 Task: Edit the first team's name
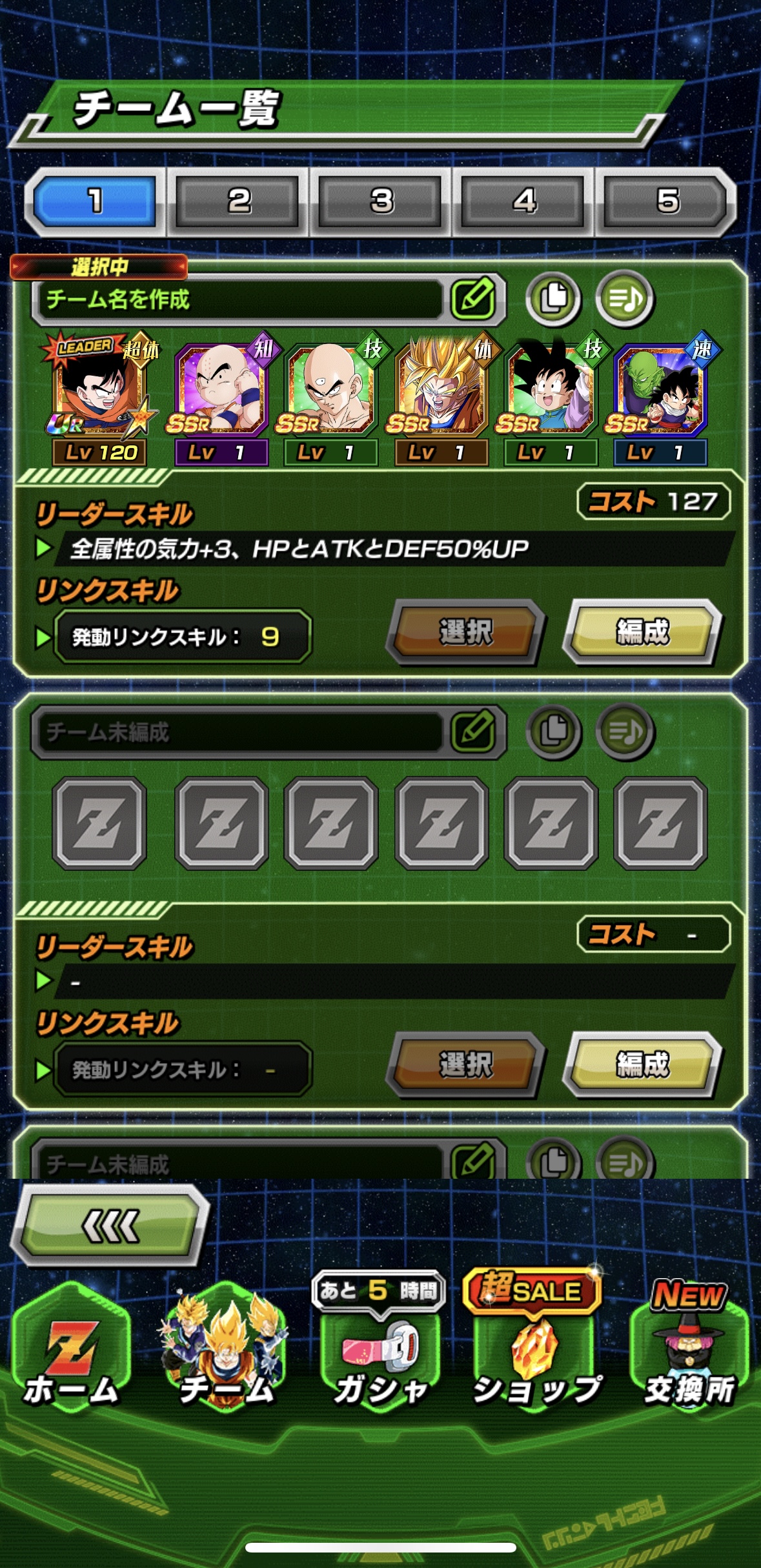click(474, 299)
